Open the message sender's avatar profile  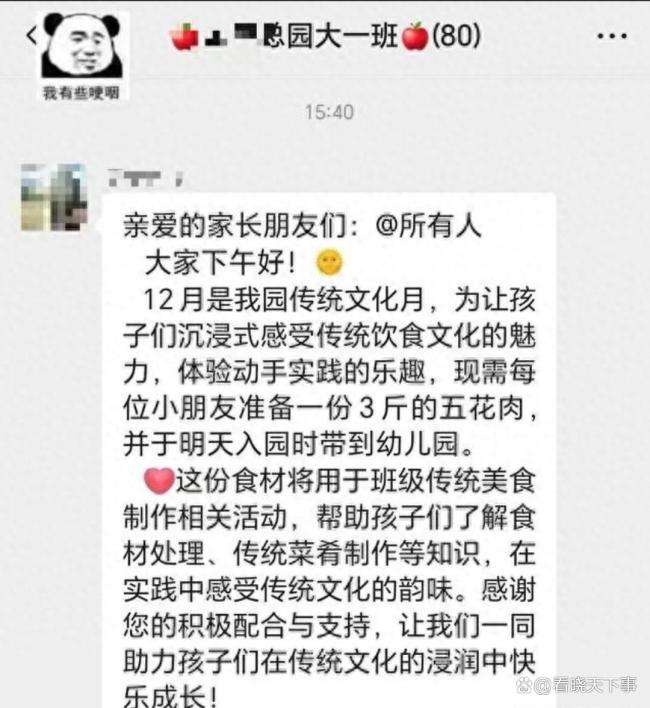pyautogui.click(x=54, y=197)
